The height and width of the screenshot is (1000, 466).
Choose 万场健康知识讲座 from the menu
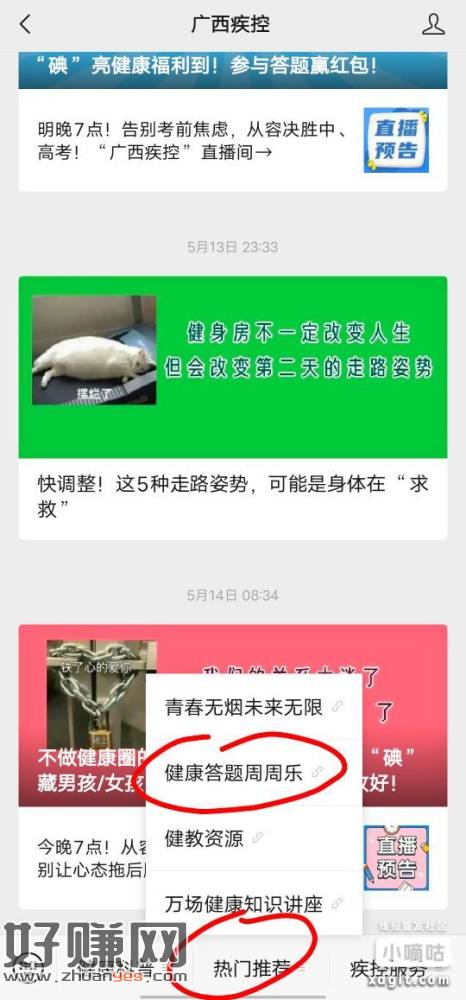(x=254, y=904)
